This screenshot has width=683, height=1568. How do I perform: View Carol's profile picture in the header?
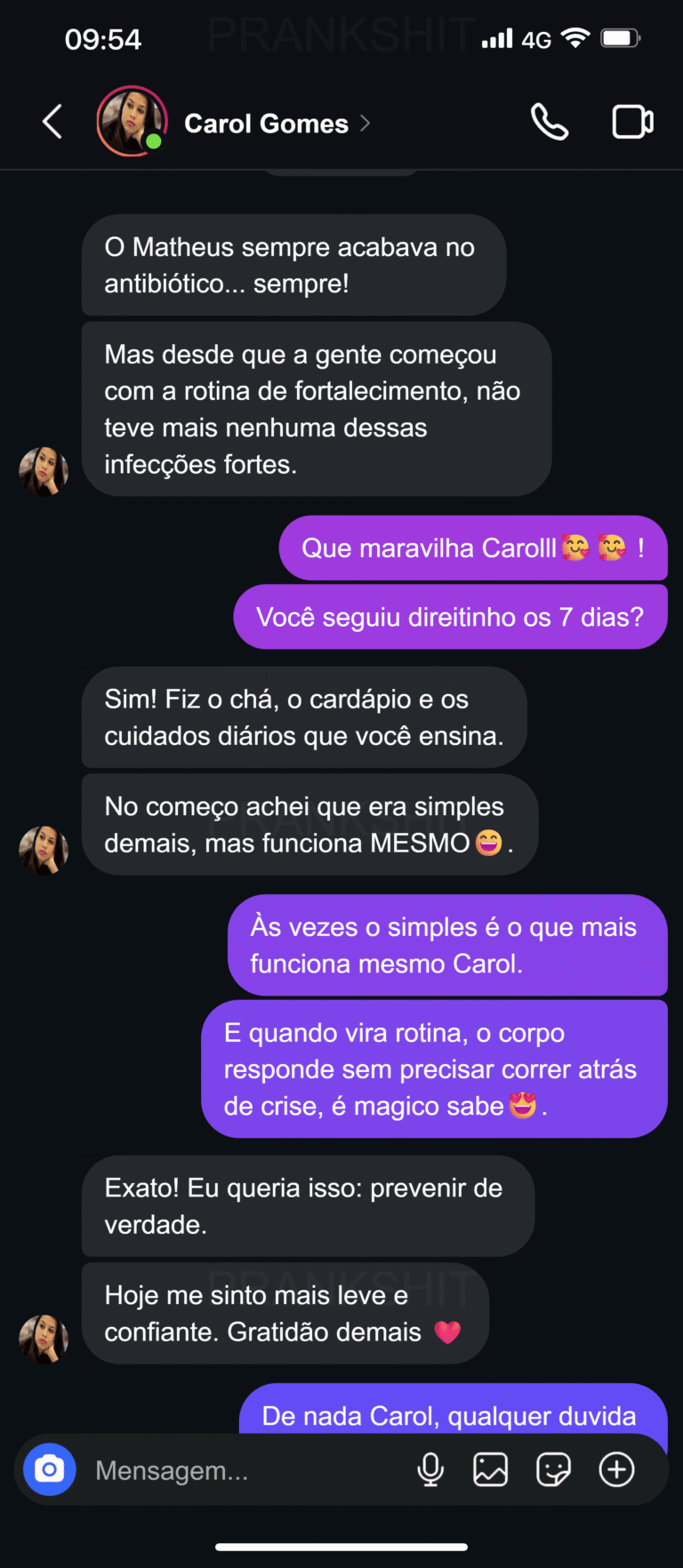click(132, 122)
